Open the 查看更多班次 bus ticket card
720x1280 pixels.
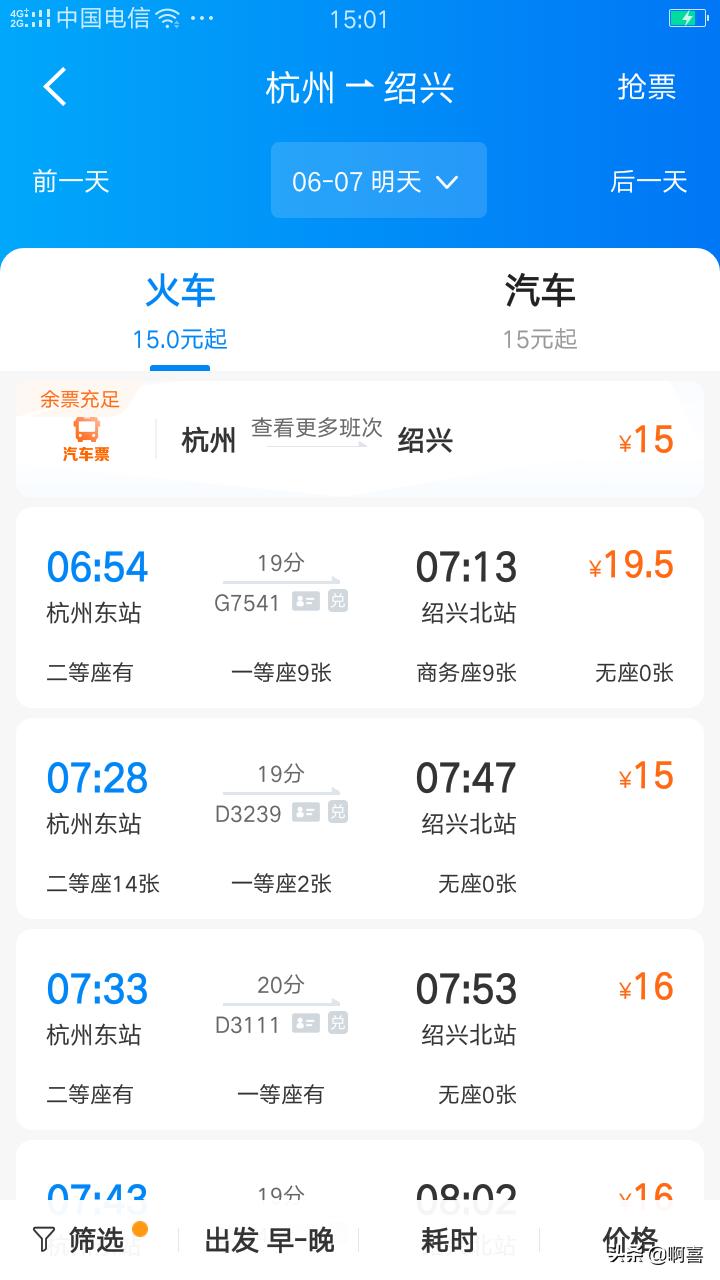(x=360, y=438)
